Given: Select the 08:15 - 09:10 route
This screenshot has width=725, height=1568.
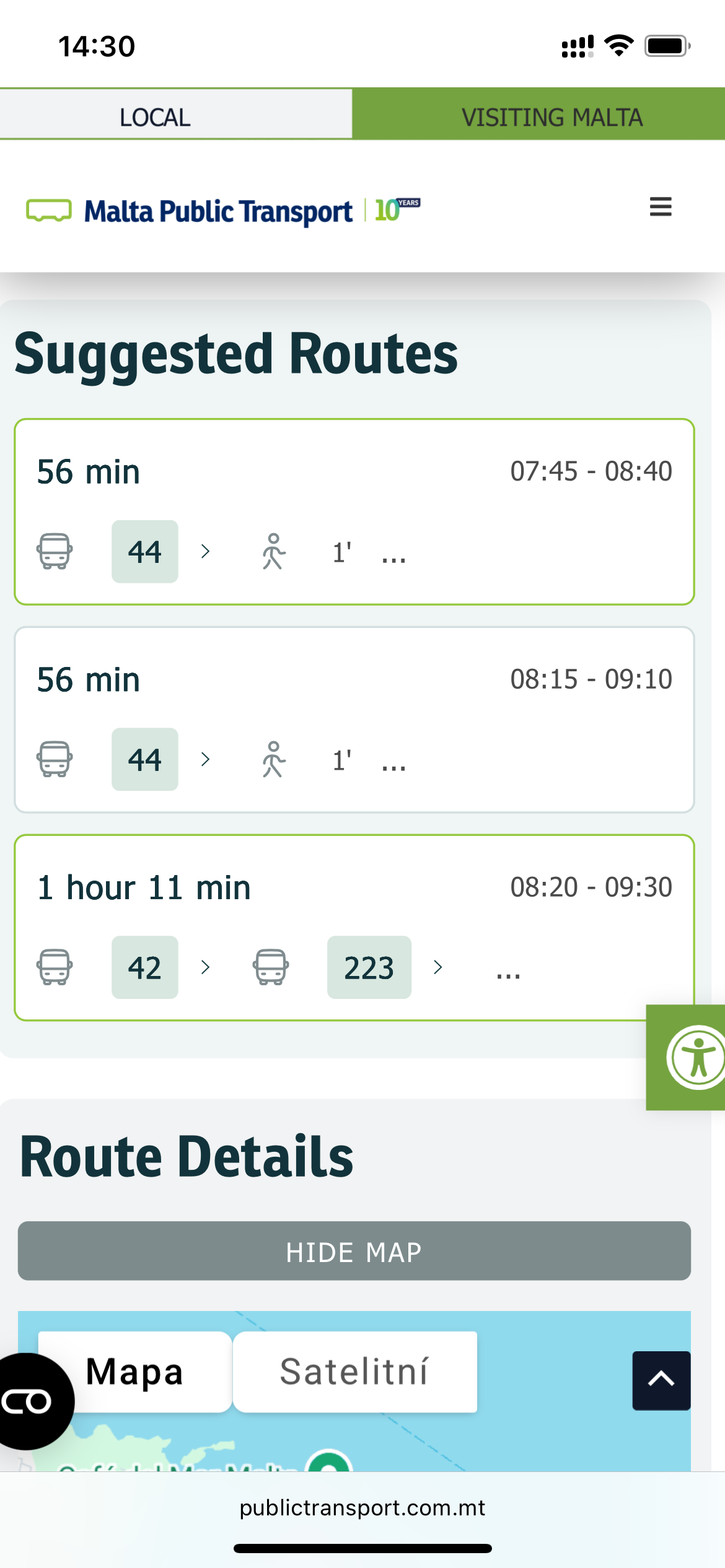Looking at the screenshot, I should [x=354, y=720].
